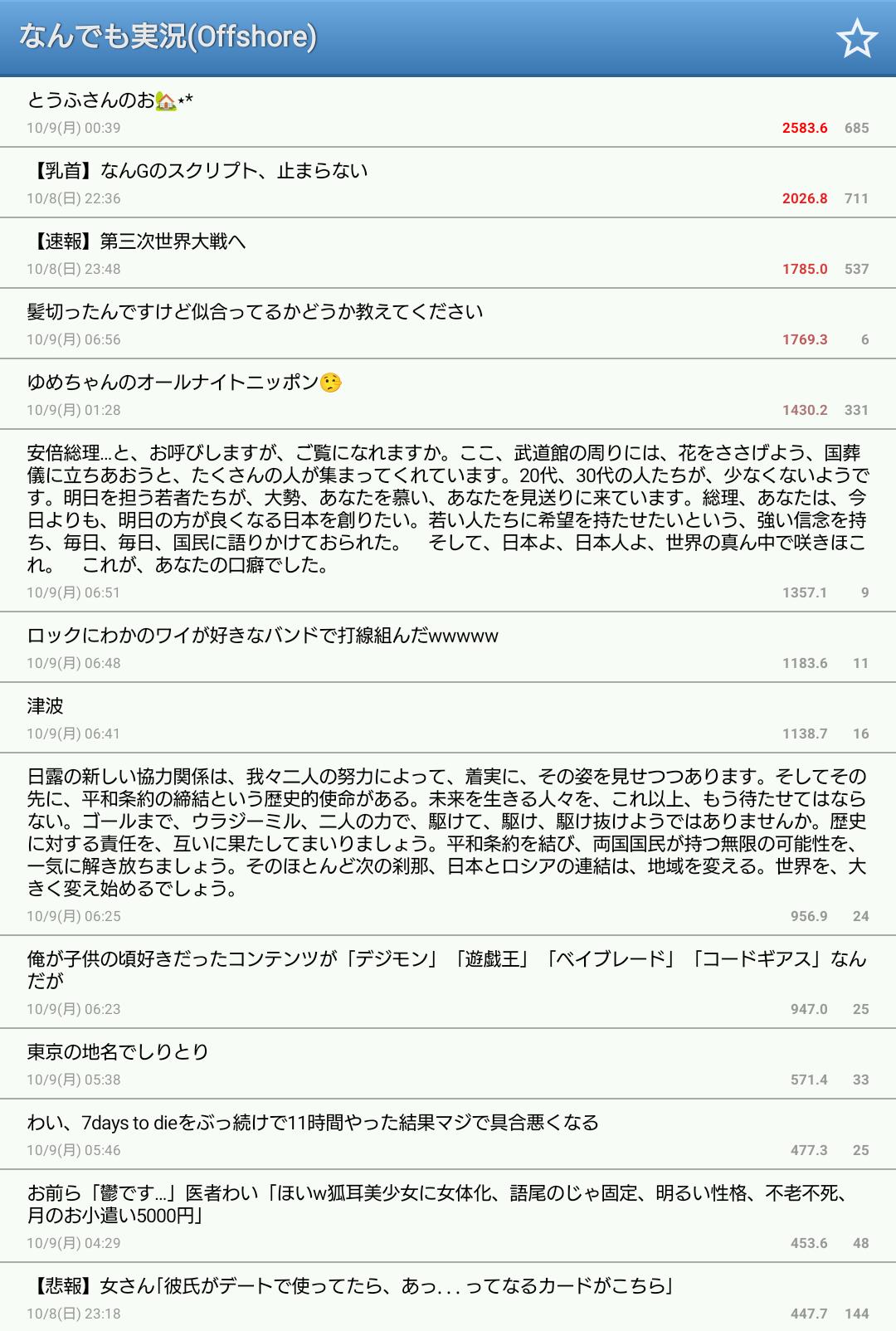This screenshot has height=1331, width=896.
Task: Open thread ゆめちゃんのオールナイトニッポン
Action: tap(448, 394)
